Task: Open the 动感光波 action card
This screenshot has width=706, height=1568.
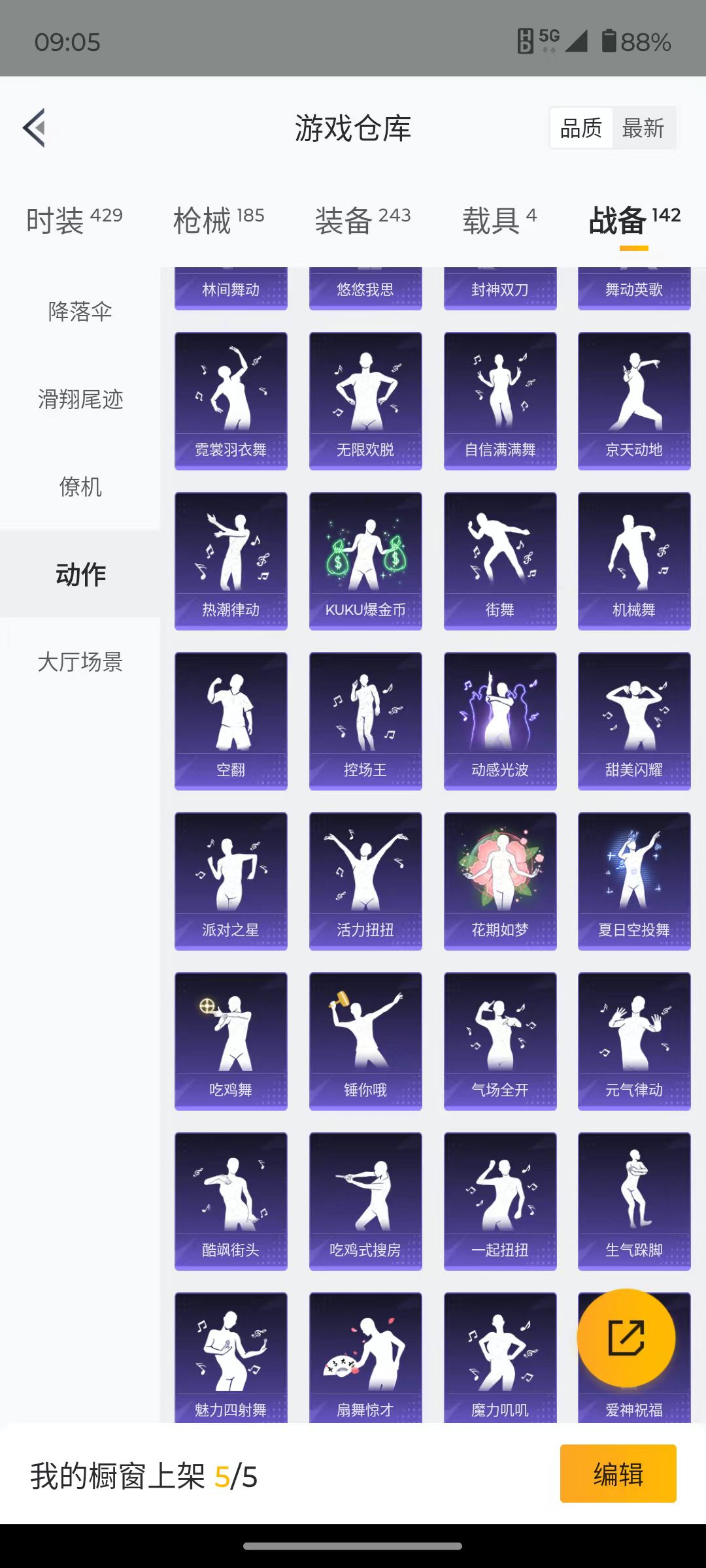Action: pyautogui.click(x=500, y=721)
